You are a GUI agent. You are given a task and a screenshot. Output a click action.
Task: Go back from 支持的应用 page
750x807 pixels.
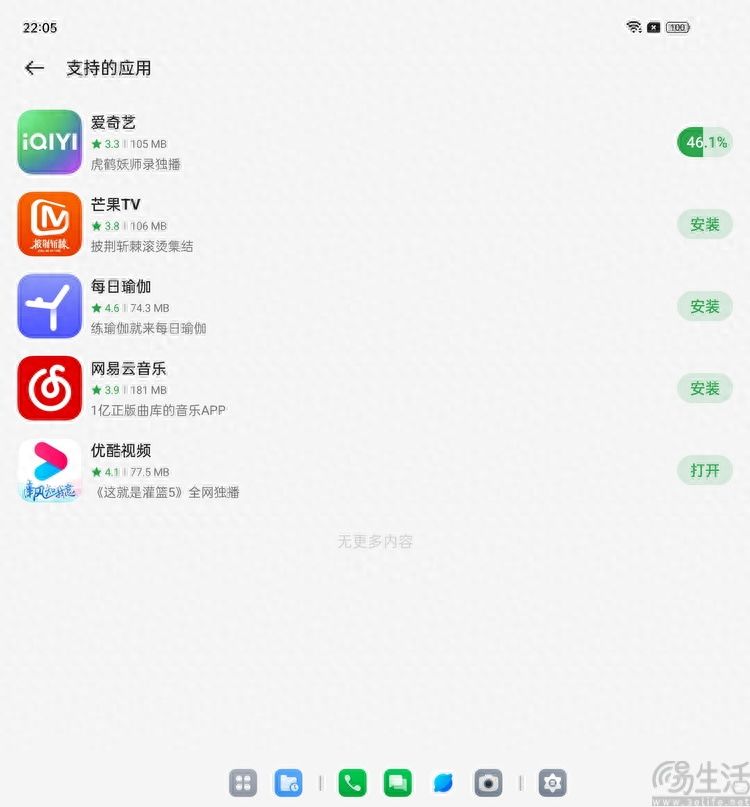(x=35, y=68)
